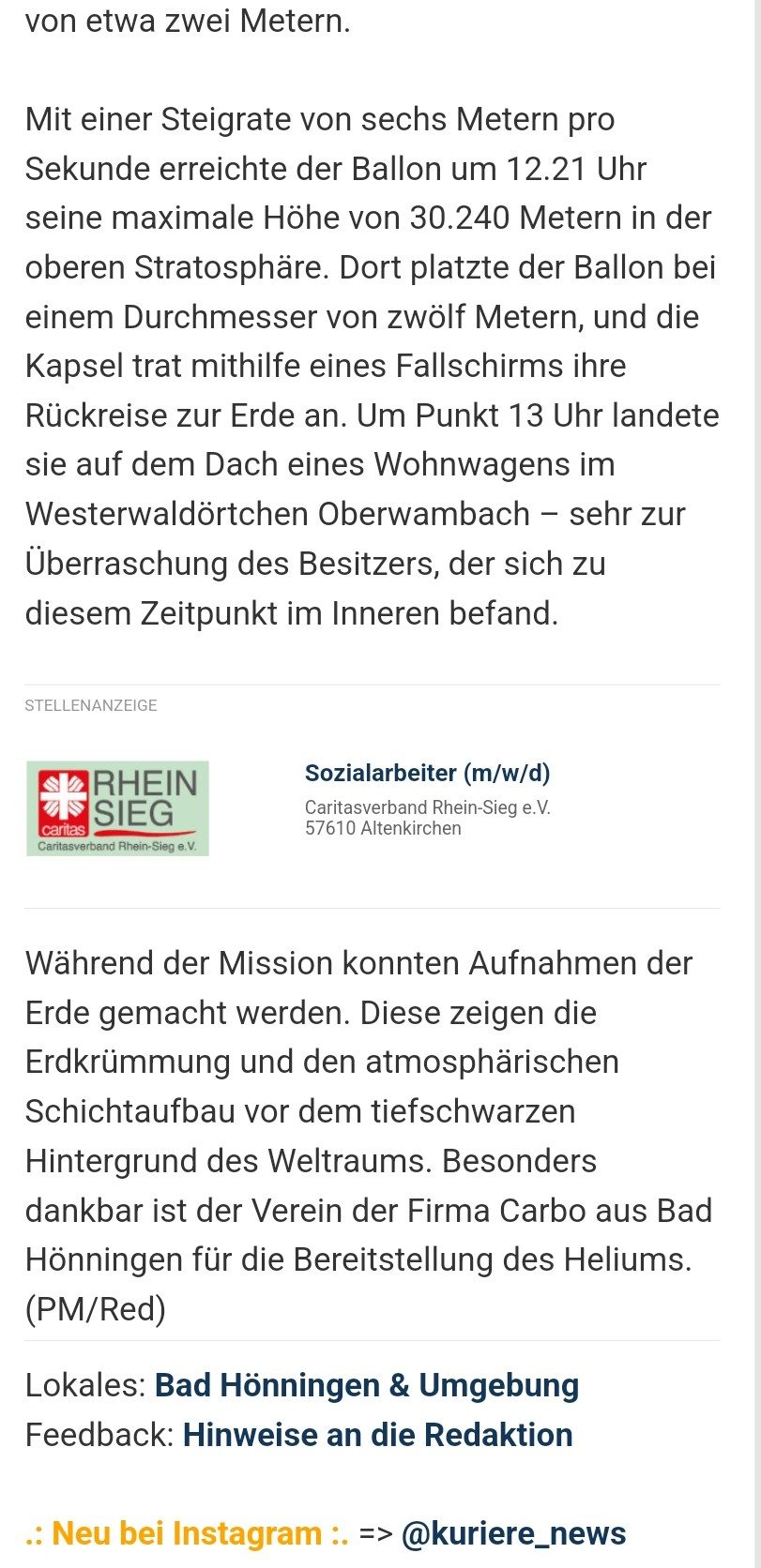Open the Sozialarbeiter (m/w/d) job listing
Viewport: 761px width, 1568px height.
[427, 773]
